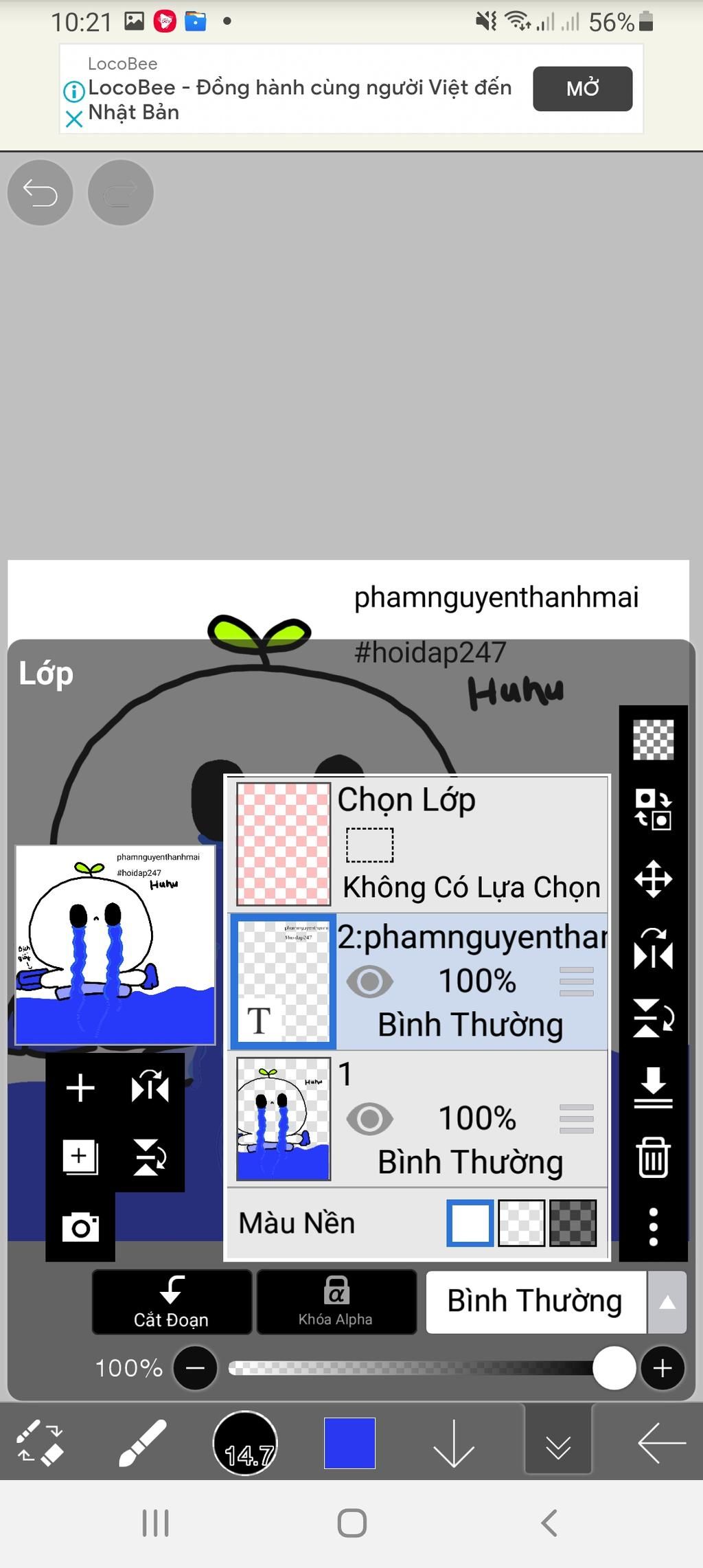Enable Cắt Đoạn clipping

pyautogui.click(x=172, y=1302)
